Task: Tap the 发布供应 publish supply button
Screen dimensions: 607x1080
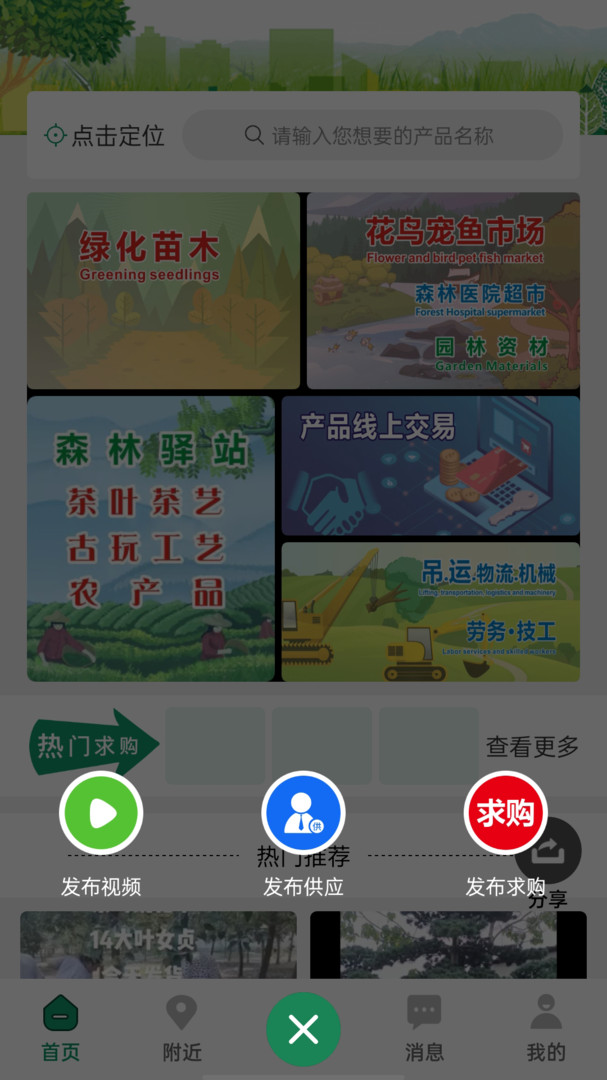Action: point(303,813)
